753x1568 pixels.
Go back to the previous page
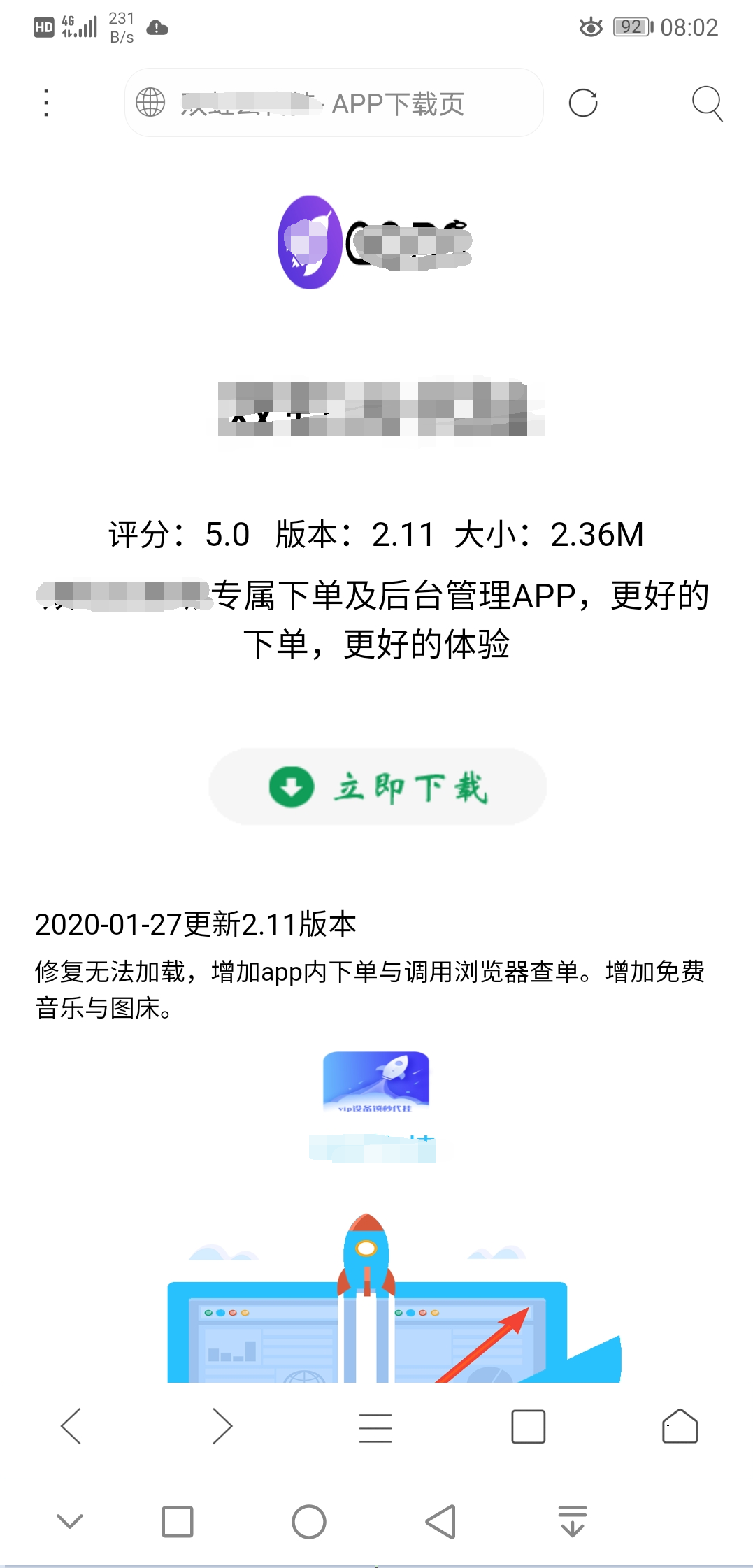click(71, 1426)
